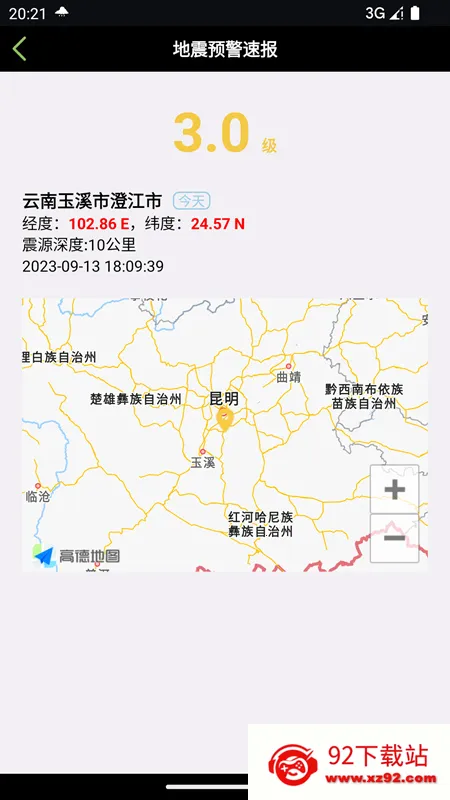The image size is (450, 800).
Task: Tap the epicenter marker near 昆明
Action: [224, 419]
